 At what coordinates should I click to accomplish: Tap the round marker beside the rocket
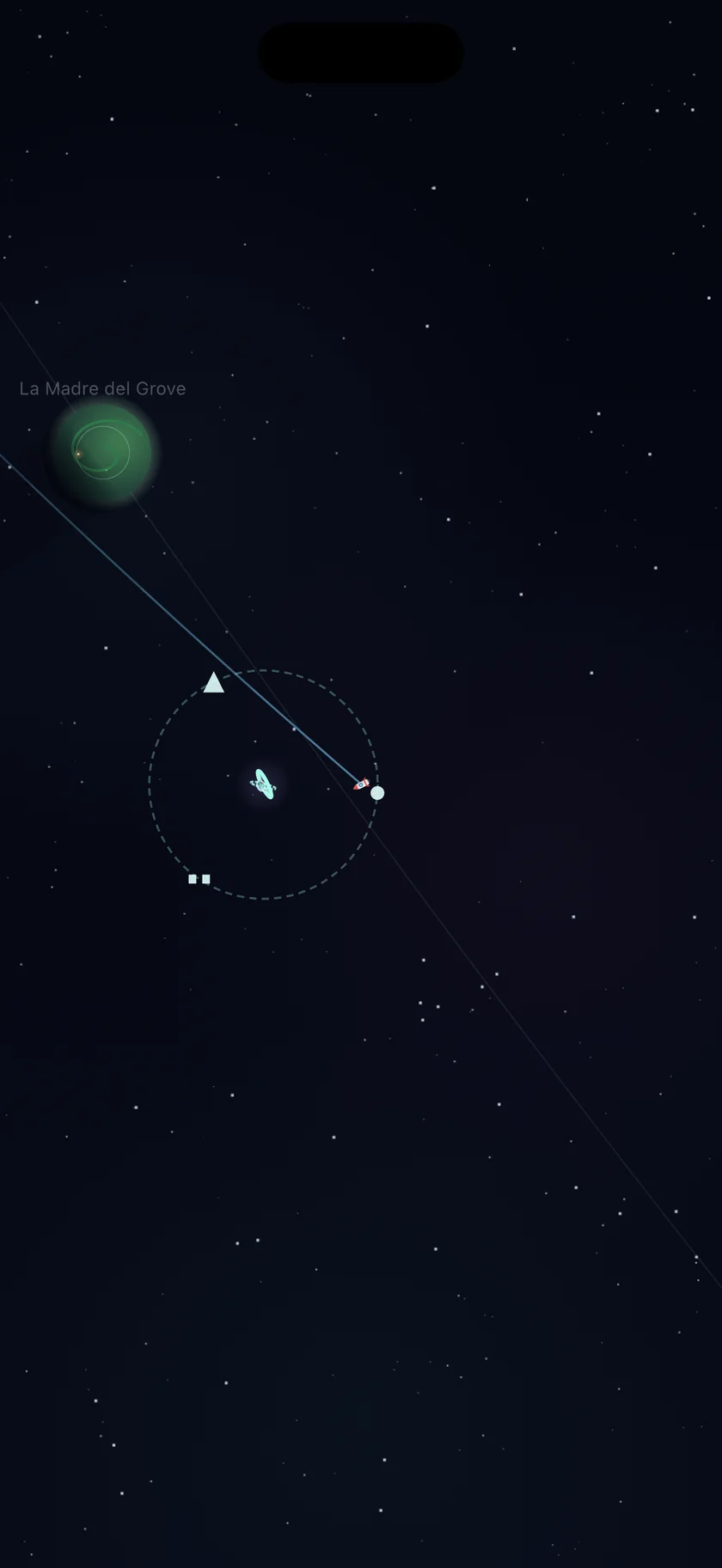(377, 793)
